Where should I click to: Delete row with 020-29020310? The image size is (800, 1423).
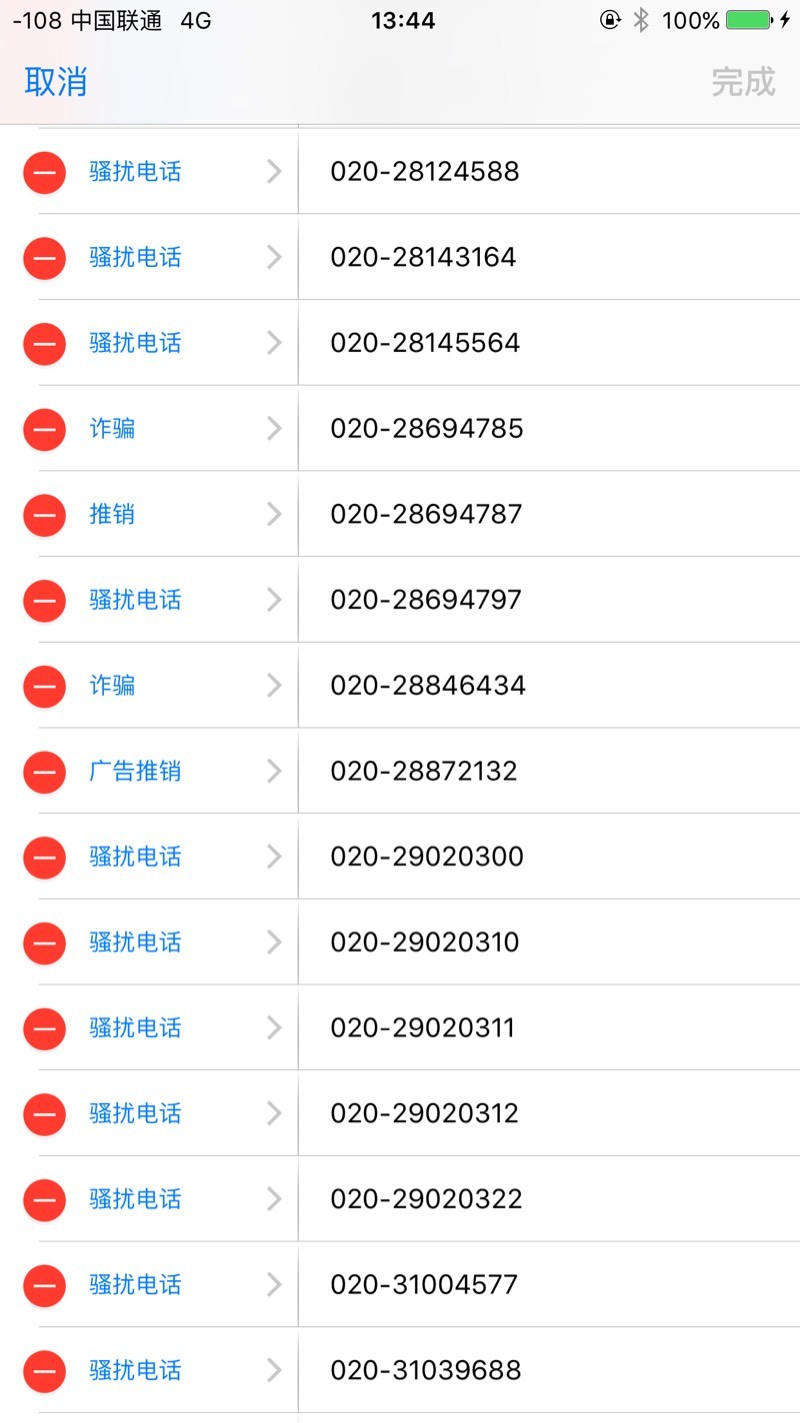[44, 943]
